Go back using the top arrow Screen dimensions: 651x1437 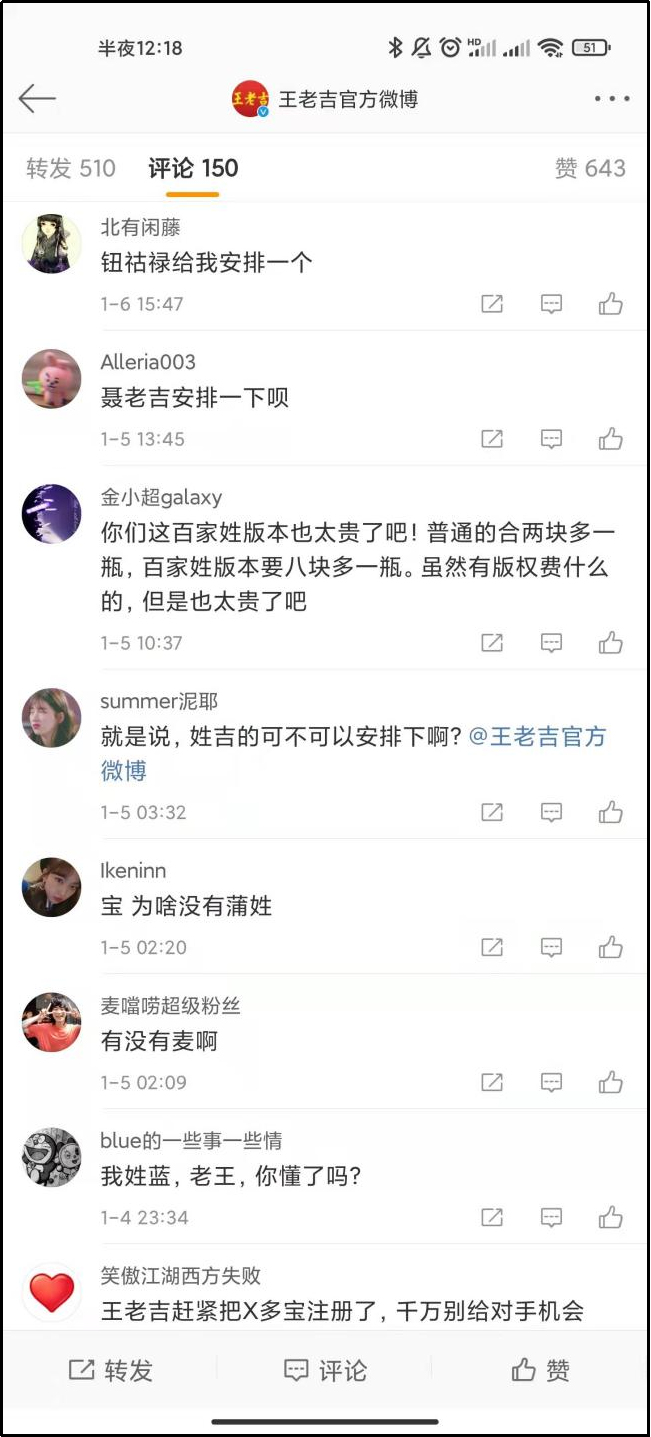[37, 98]
